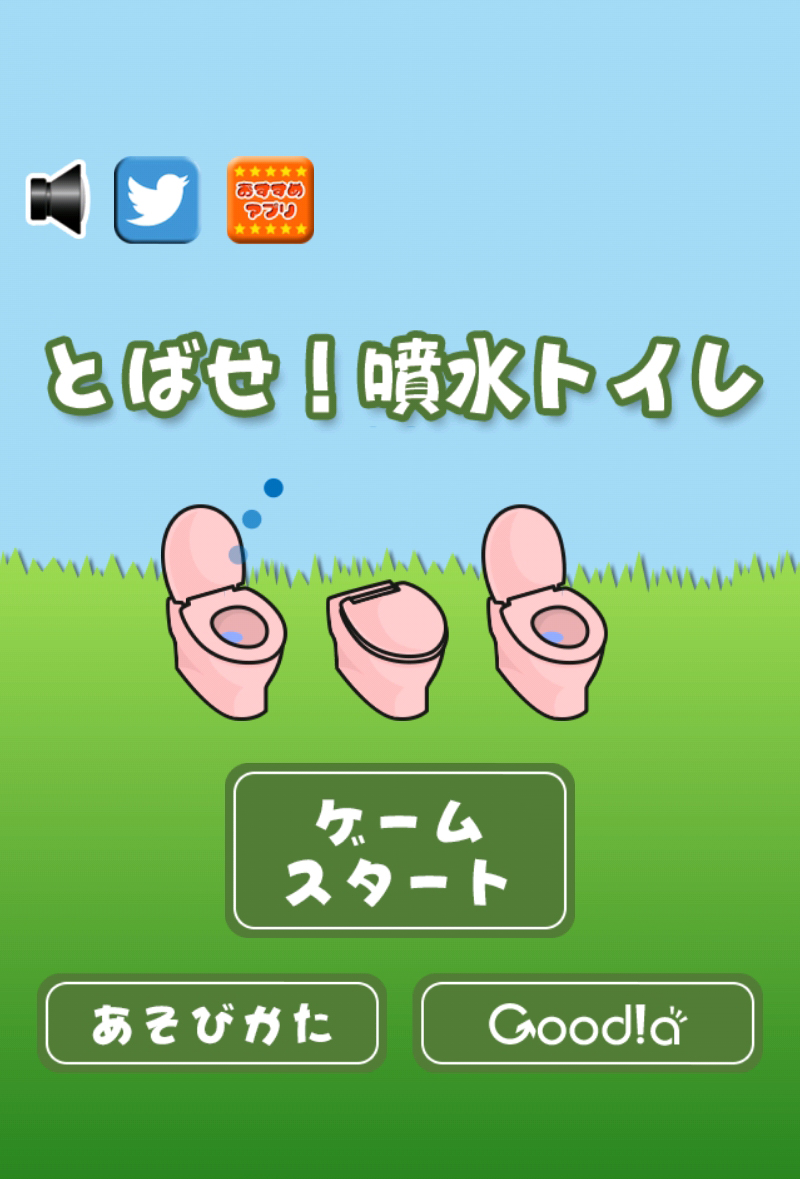
Task: Mute the game sound with speaker icon
Action: click(57, 198)
